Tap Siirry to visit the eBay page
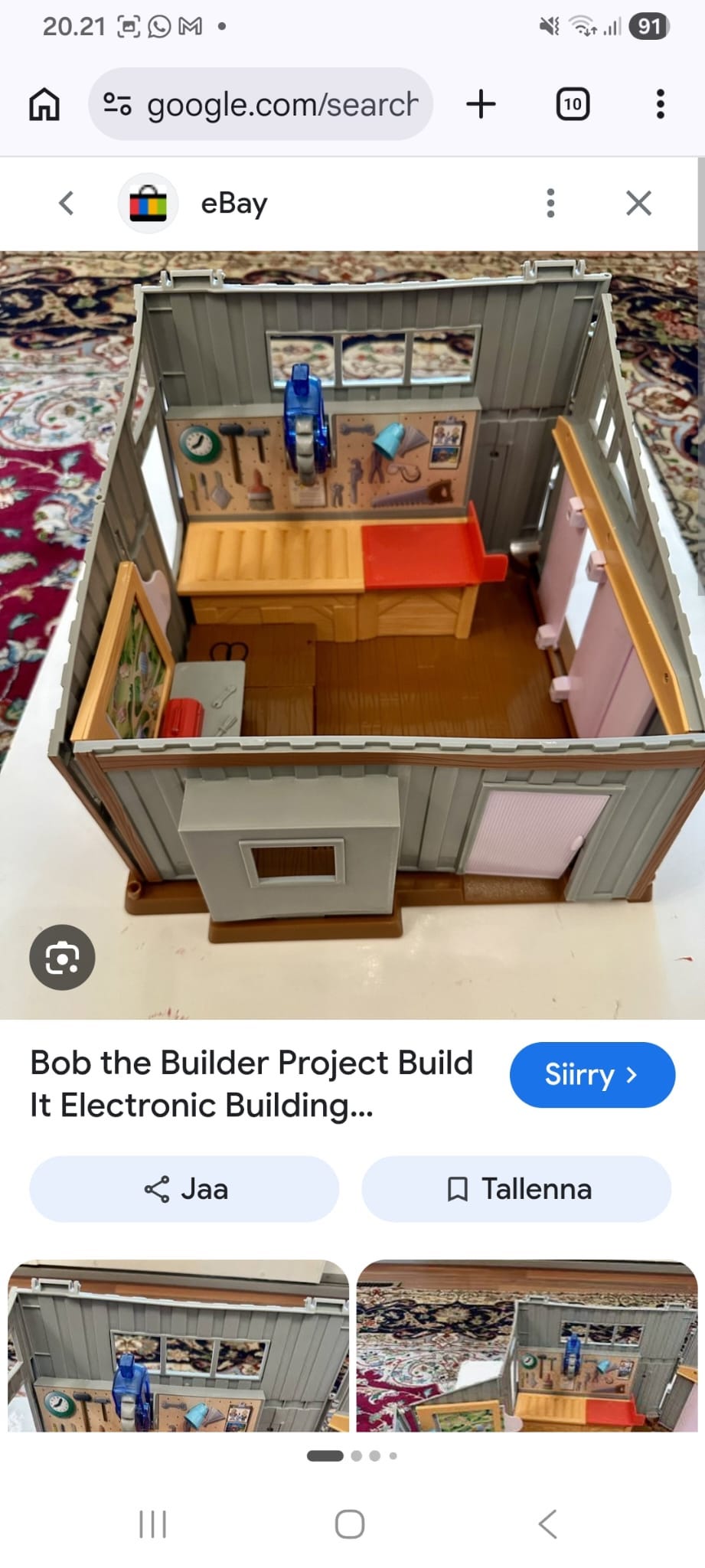Viewport: 705px width, 1568px height. pyautogui.click(x=592, y=1074)
